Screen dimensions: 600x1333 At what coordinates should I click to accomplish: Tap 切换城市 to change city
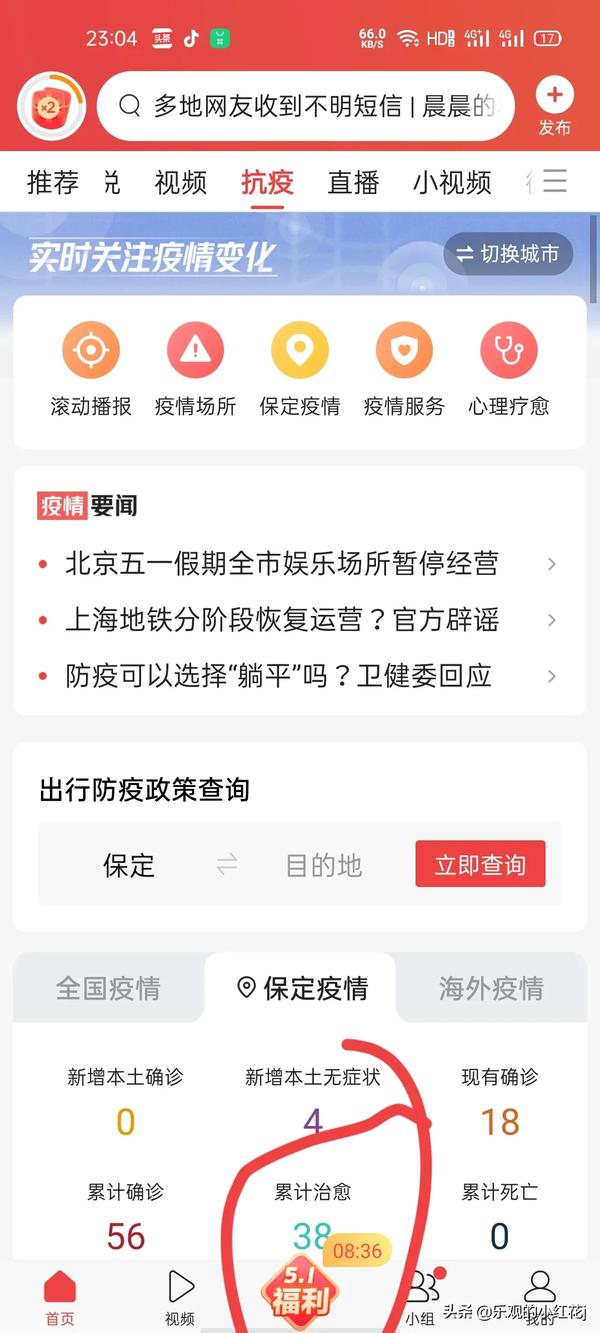[509, 254]
